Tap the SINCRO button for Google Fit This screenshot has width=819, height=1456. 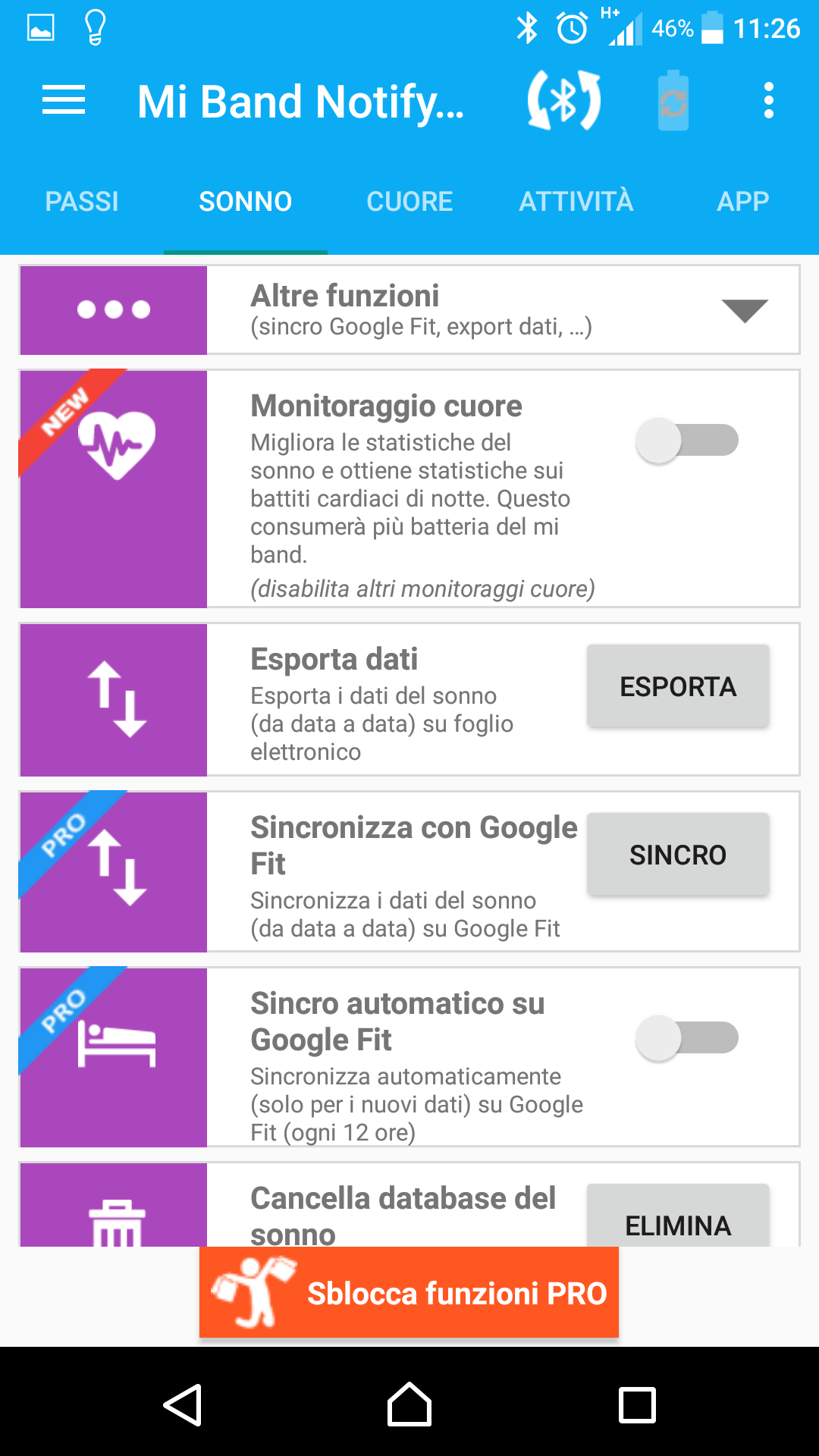tap(678, 855)
